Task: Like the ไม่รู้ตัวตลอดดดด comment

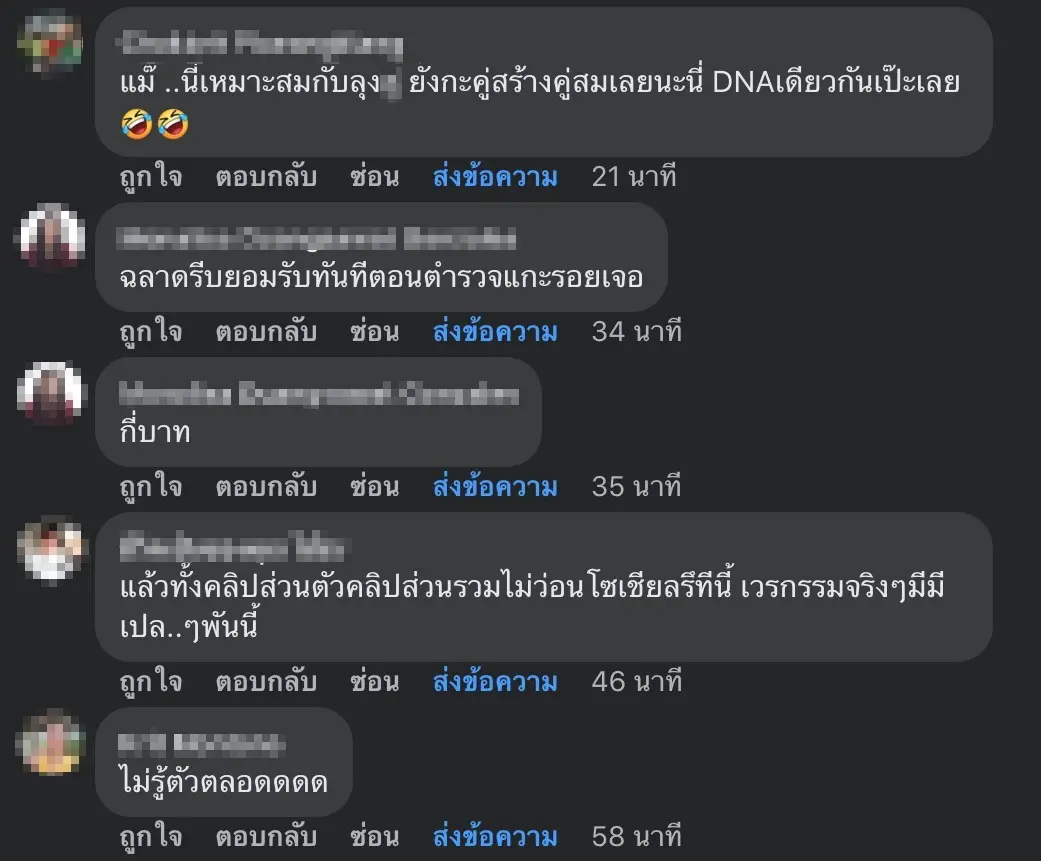Action: click(x=150, y=835)
